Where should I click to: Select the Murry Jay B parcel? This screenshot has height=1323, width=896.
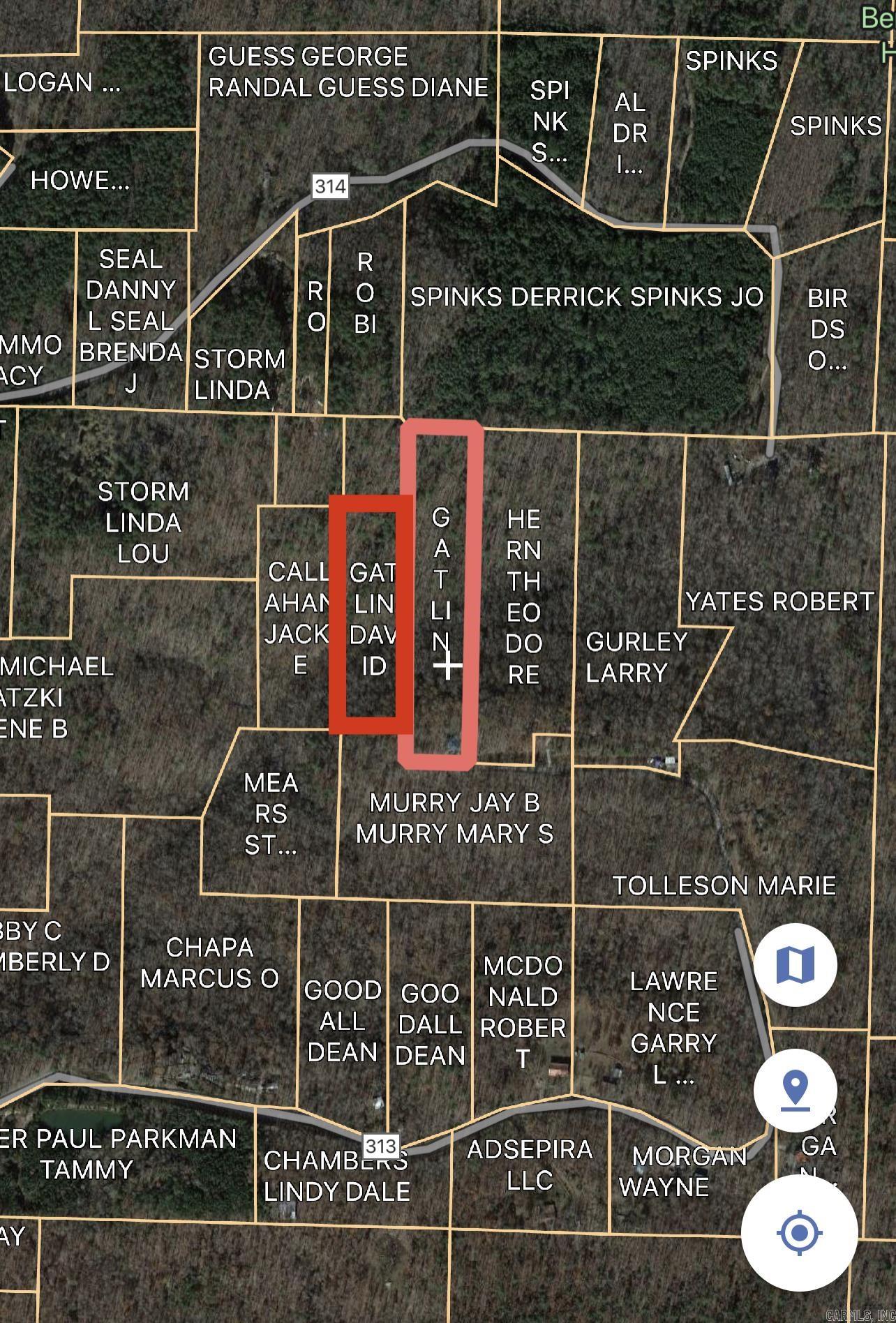click(454, 818)
